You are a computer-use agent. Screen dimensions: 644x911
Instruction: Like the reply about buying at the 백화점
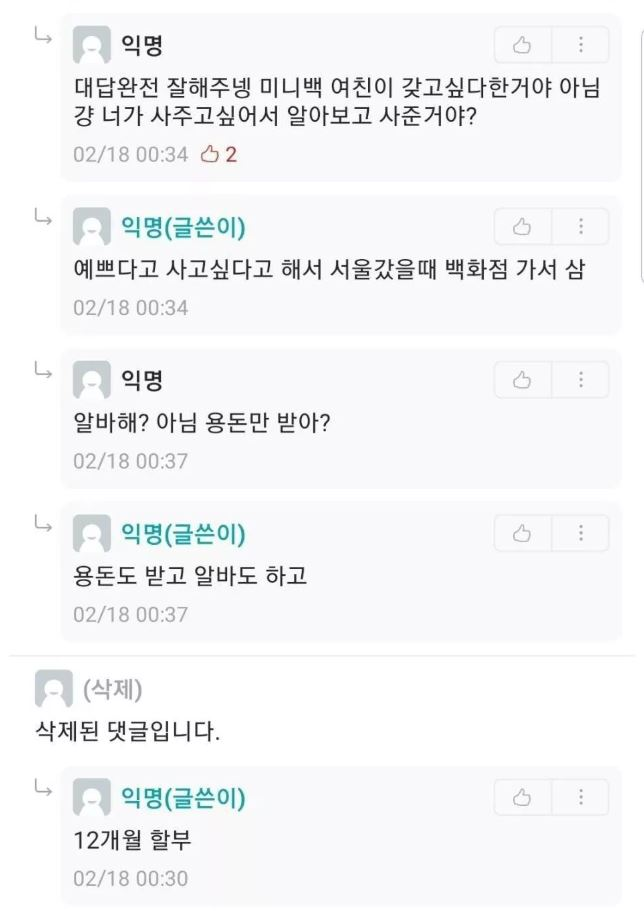pyautogui.click(x=522, y=227)
